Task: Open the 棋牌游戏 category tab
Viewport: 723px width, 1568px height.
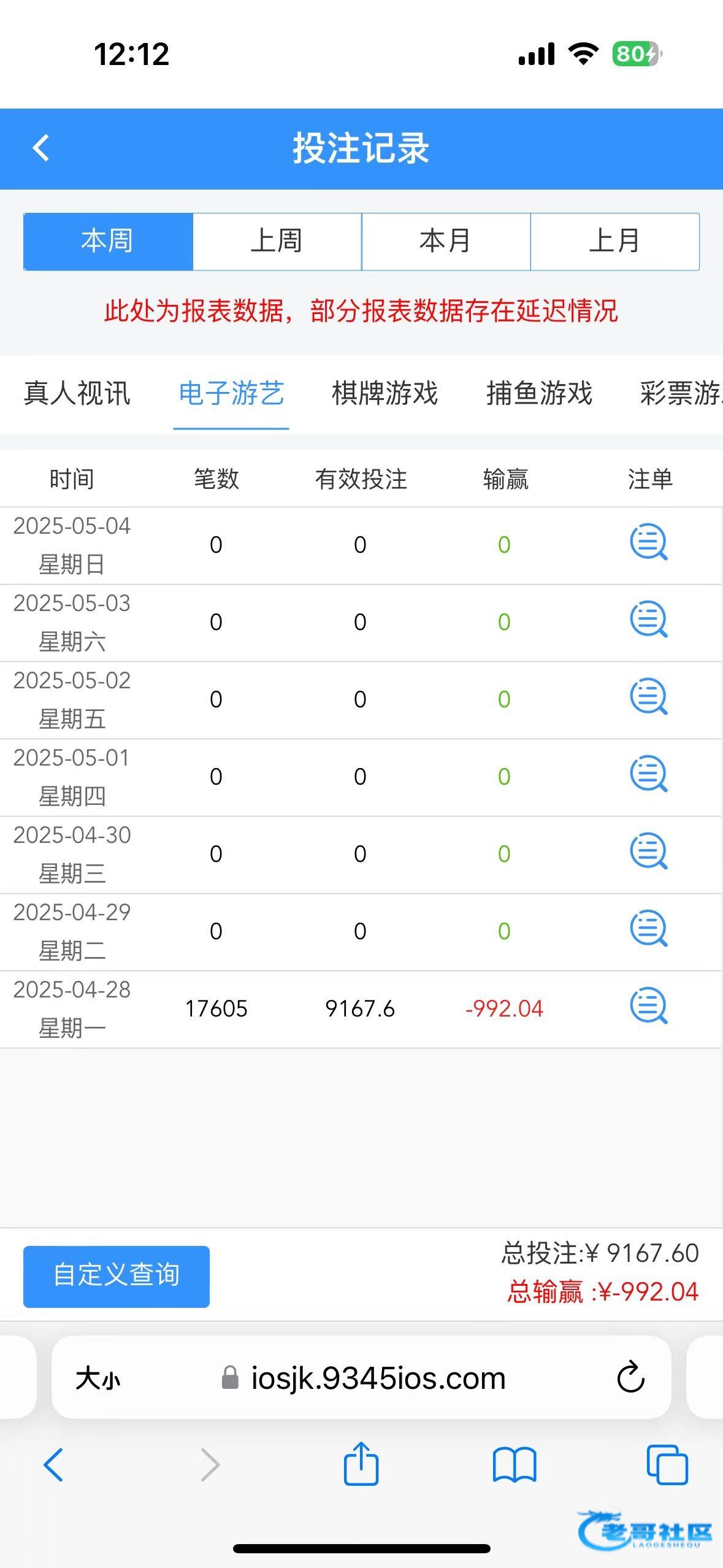Action: 385,393
